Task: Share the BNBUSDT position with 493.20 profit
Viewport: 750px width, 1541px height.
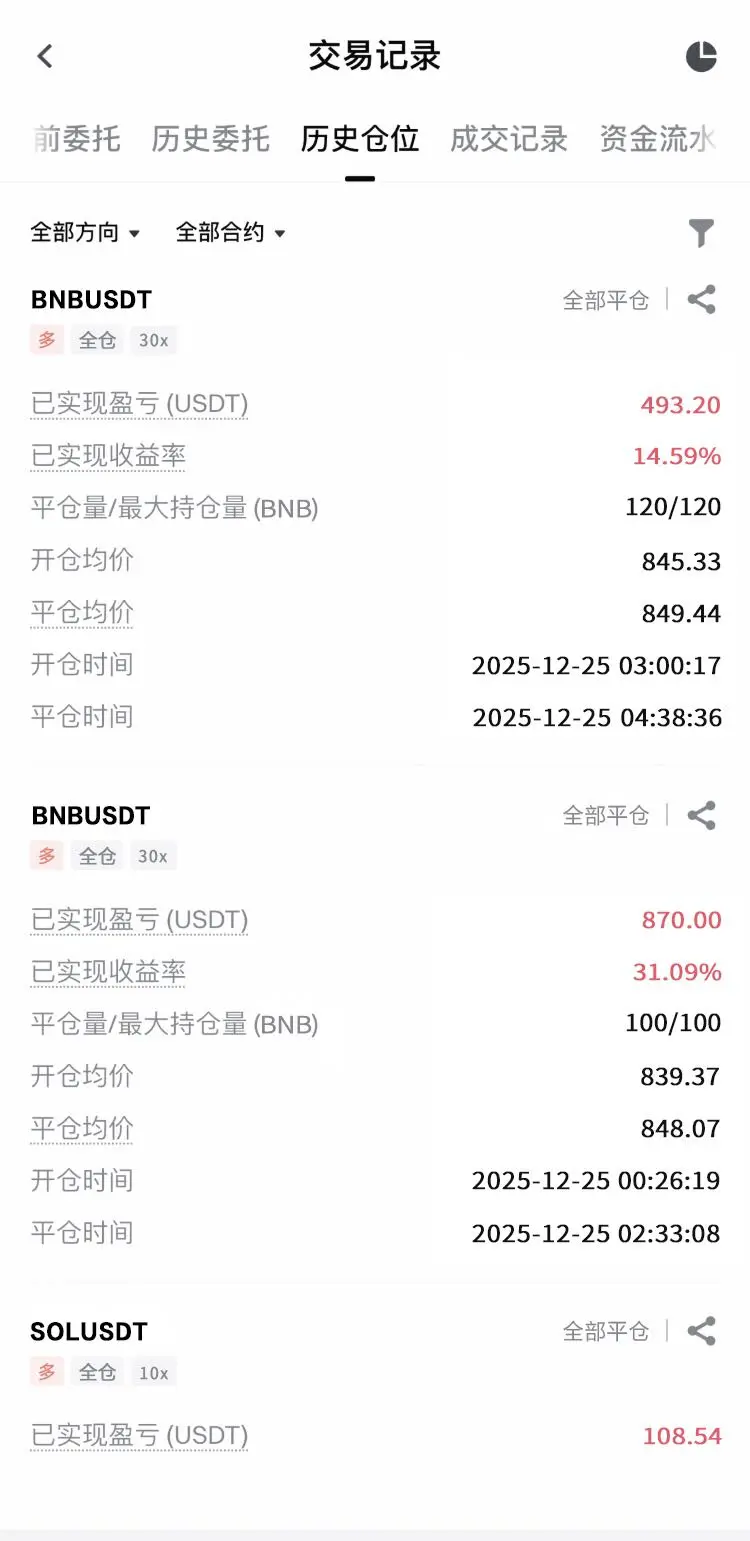Action: coord(702,299)
